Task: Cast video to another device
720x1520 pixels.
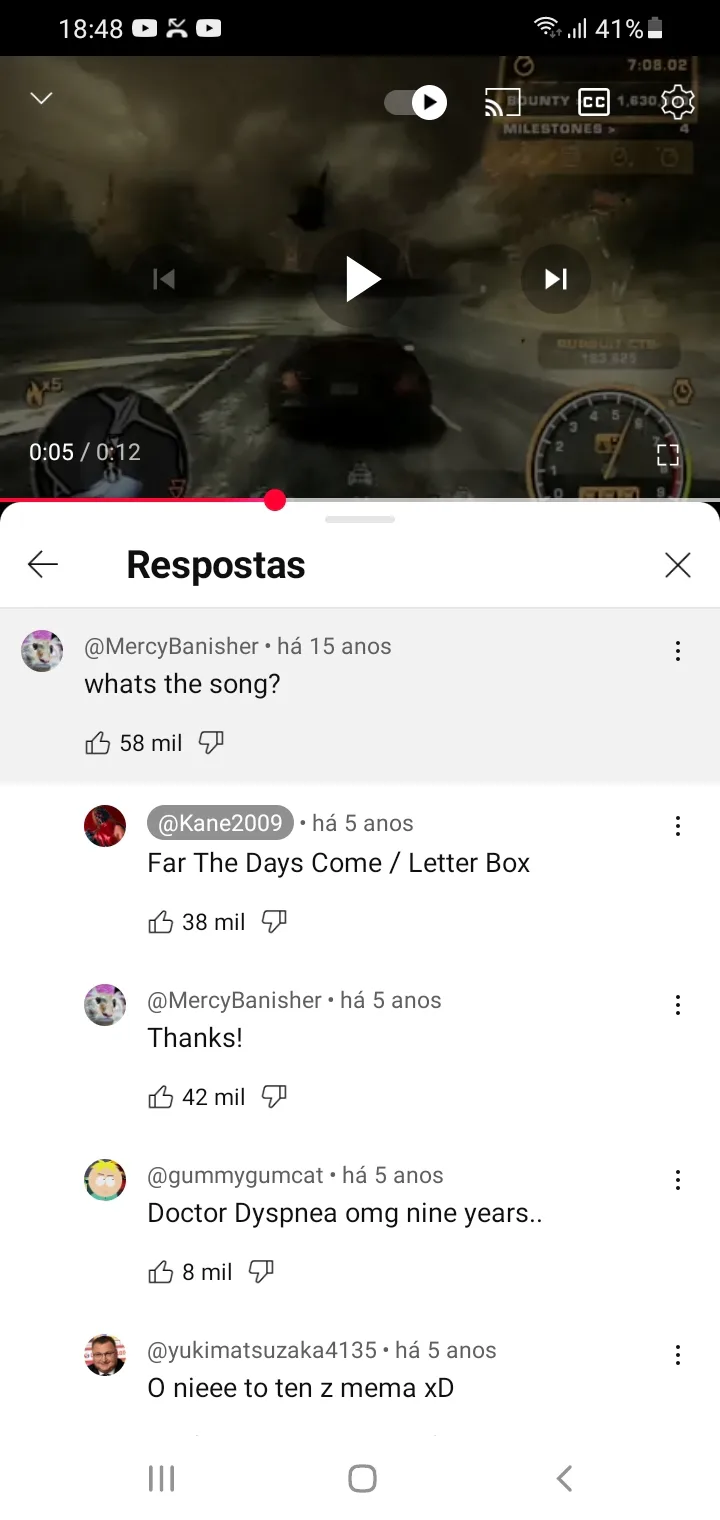Action: (x=502, y=102)
